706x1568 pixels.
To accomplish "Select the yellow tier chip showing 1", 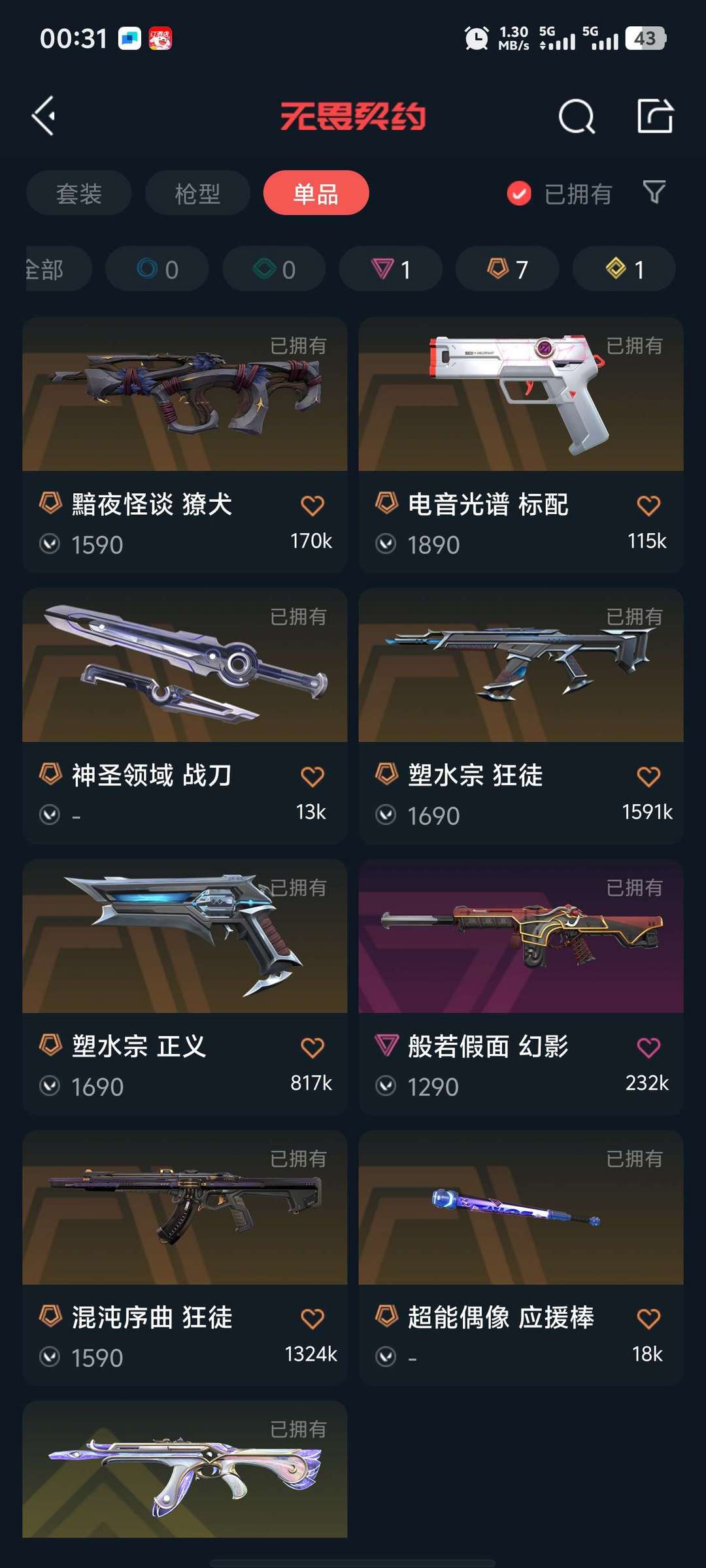I will coord(624,269).
